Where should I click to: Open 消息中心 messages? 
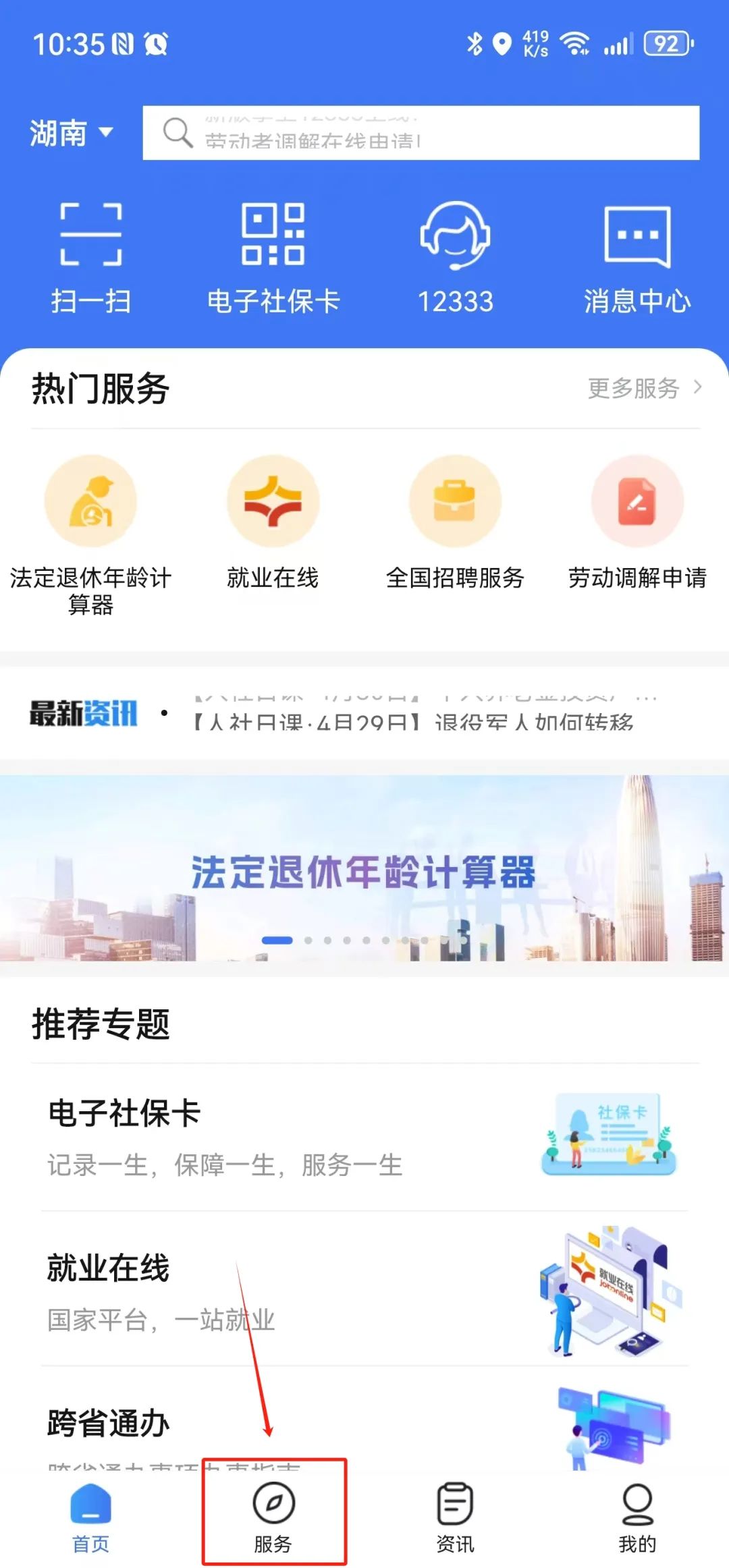coord(637,257)
